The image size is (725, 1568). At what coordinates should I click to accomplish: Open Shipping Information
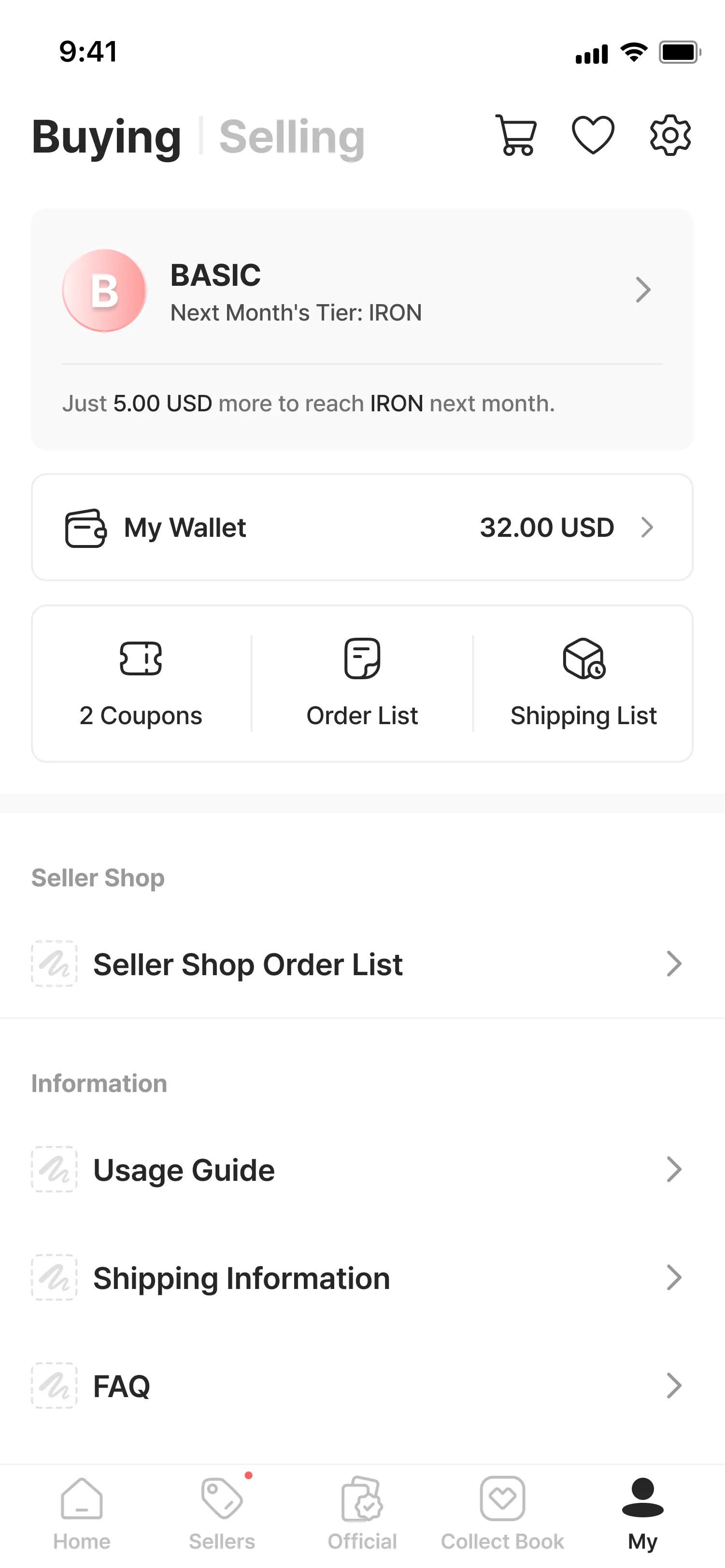coord(362,1278)
